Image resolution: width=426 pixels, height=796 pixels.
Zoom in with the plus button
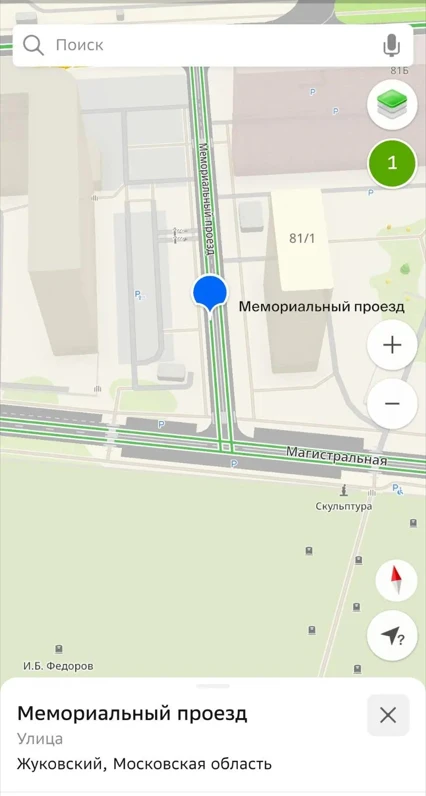pyautogui.click(x=392, y=345)
